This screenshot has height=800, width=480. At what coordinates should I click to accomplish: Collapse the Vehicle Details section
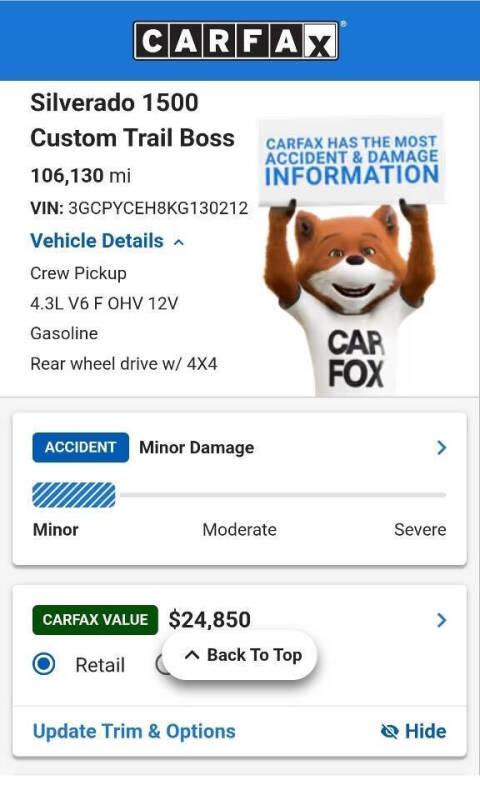tap(107, 241)
